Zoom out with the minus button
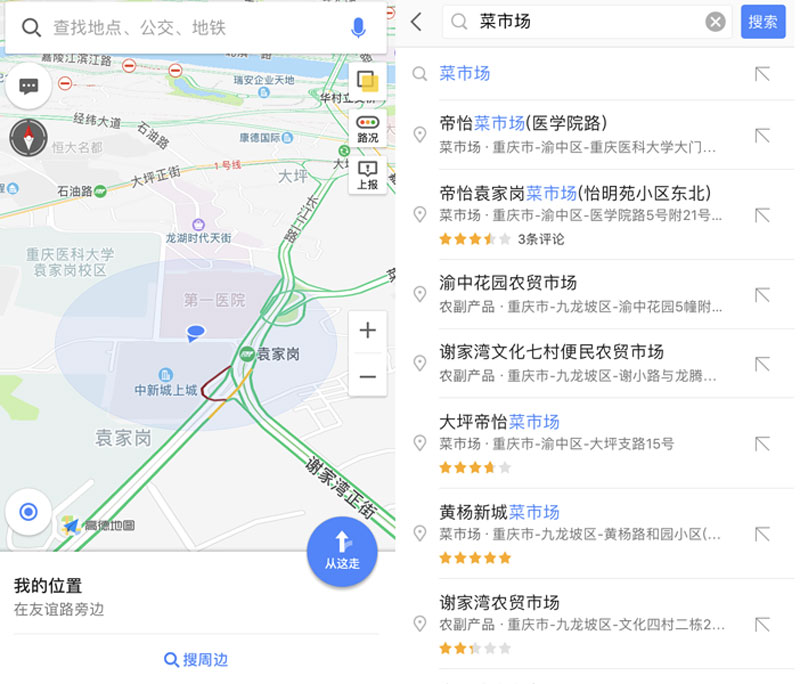The width and height of the screenshot is (800, 684). pos(367,377)
